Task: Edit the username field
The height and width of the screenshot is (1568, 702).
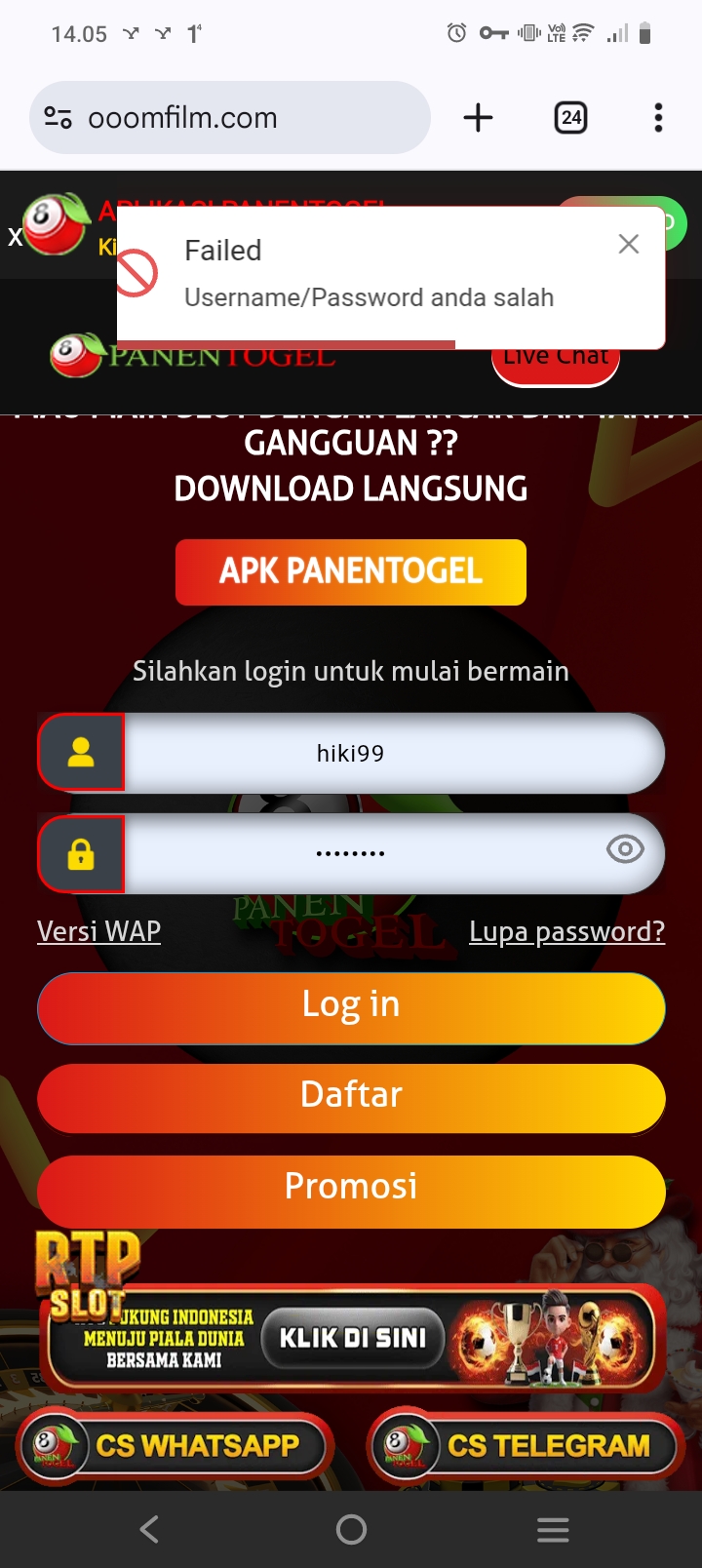Action: (390, 753)
